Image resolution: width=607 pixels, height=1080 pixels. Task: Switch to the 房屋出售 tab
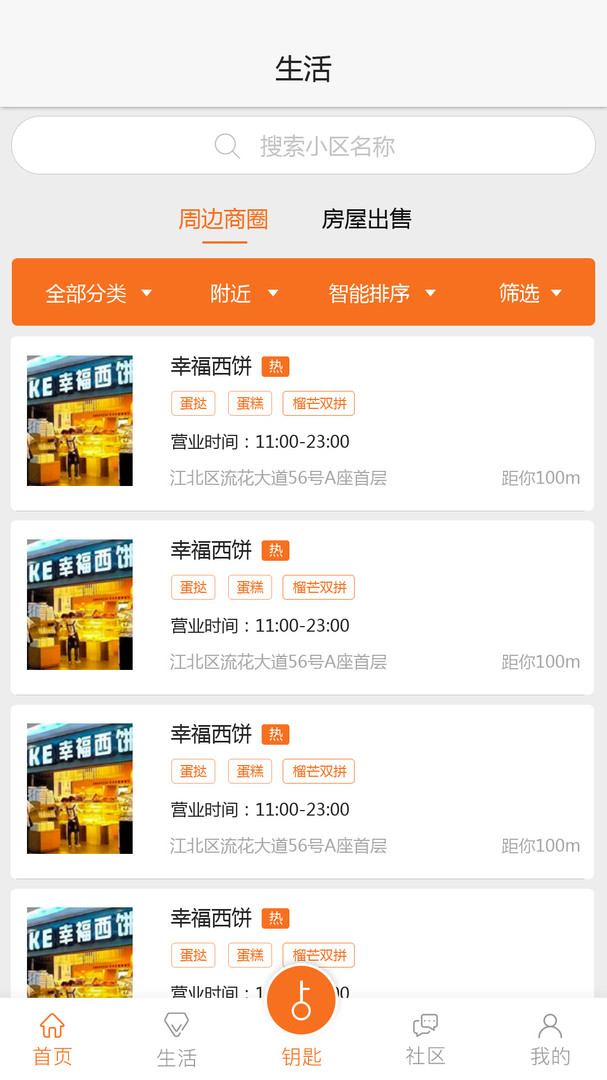tap(367, 219)
